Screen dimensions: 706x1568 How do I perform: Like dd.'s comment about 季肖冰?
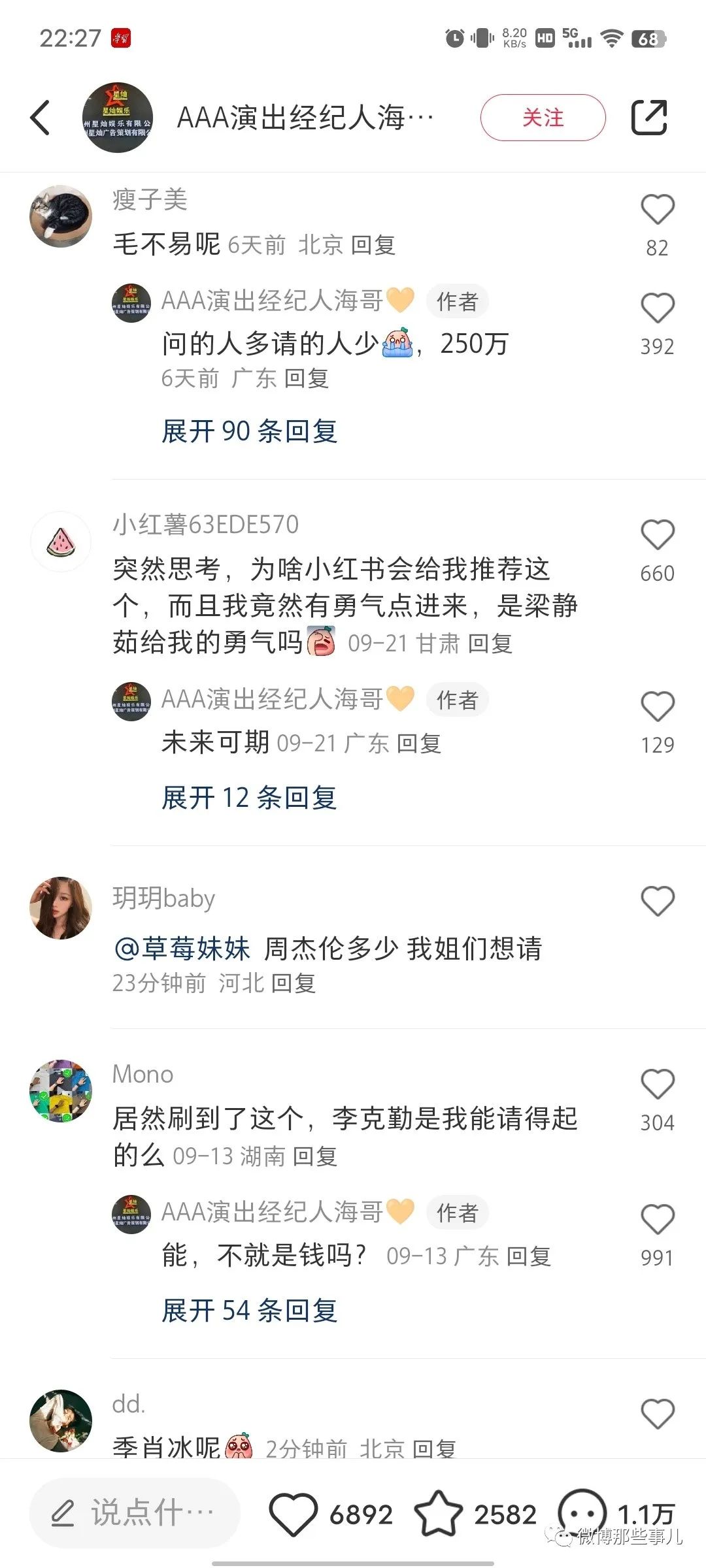point(657,1414)
